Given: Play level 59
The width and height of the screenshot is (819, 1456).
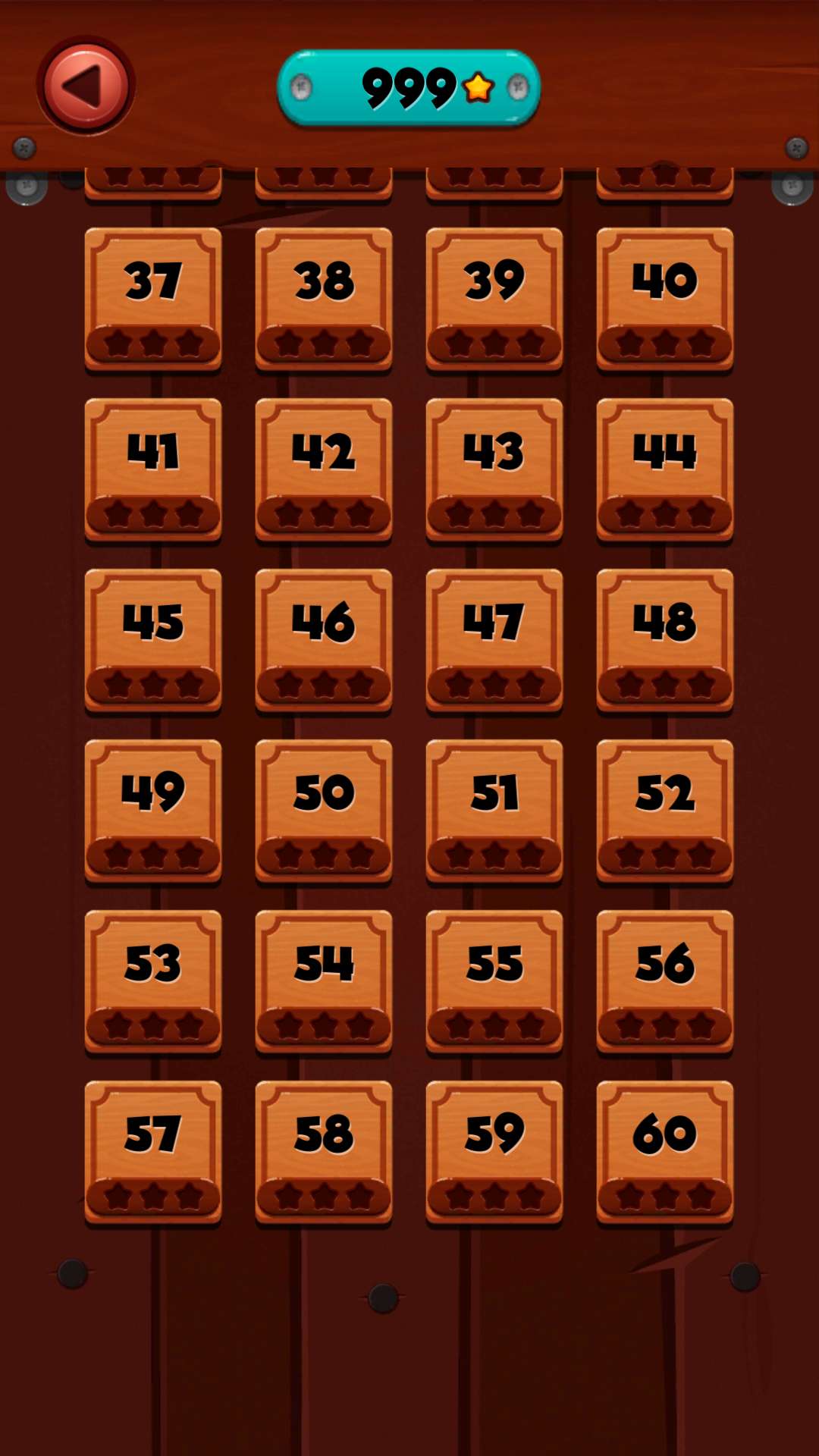Looking at the screenshot, I should [x=494, y=1150].
